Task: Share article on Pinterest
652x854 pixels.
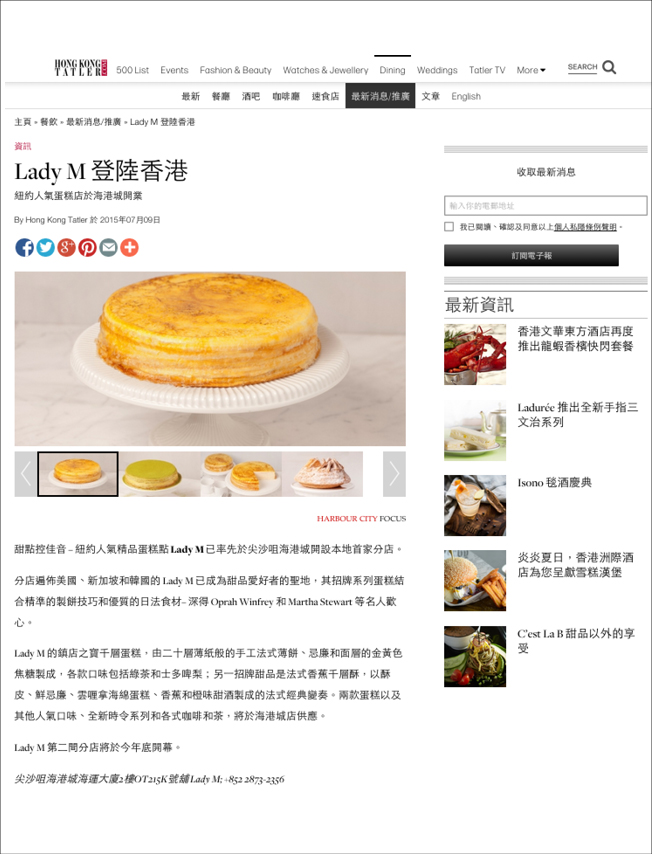Action: (87, 247)
